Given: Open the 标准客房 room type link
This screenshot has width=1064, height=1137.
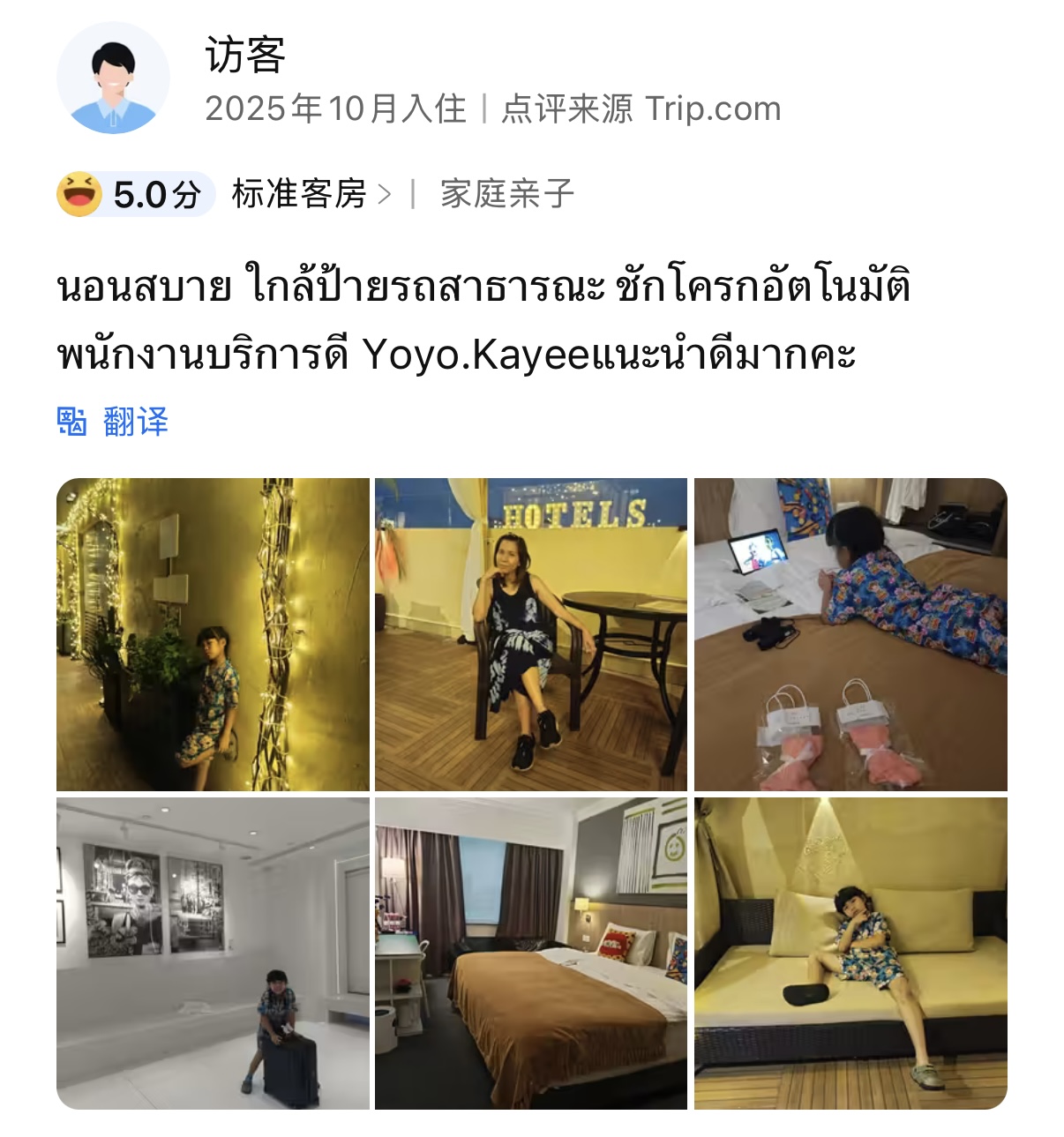Looking at the screenshot, I should click(x=310, y=194).
